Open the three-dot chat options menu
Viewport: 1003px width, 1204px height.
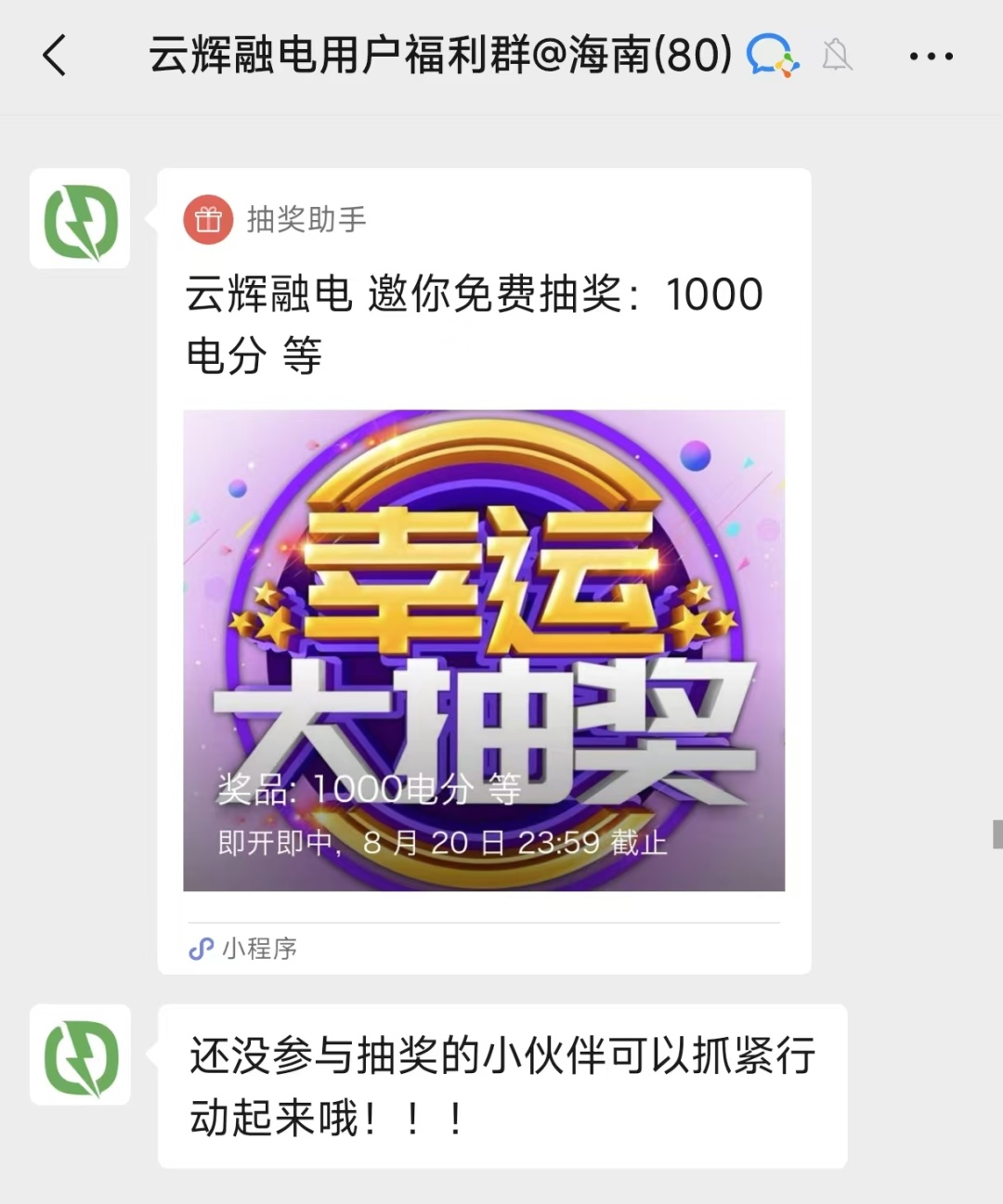tap(931, 57)
